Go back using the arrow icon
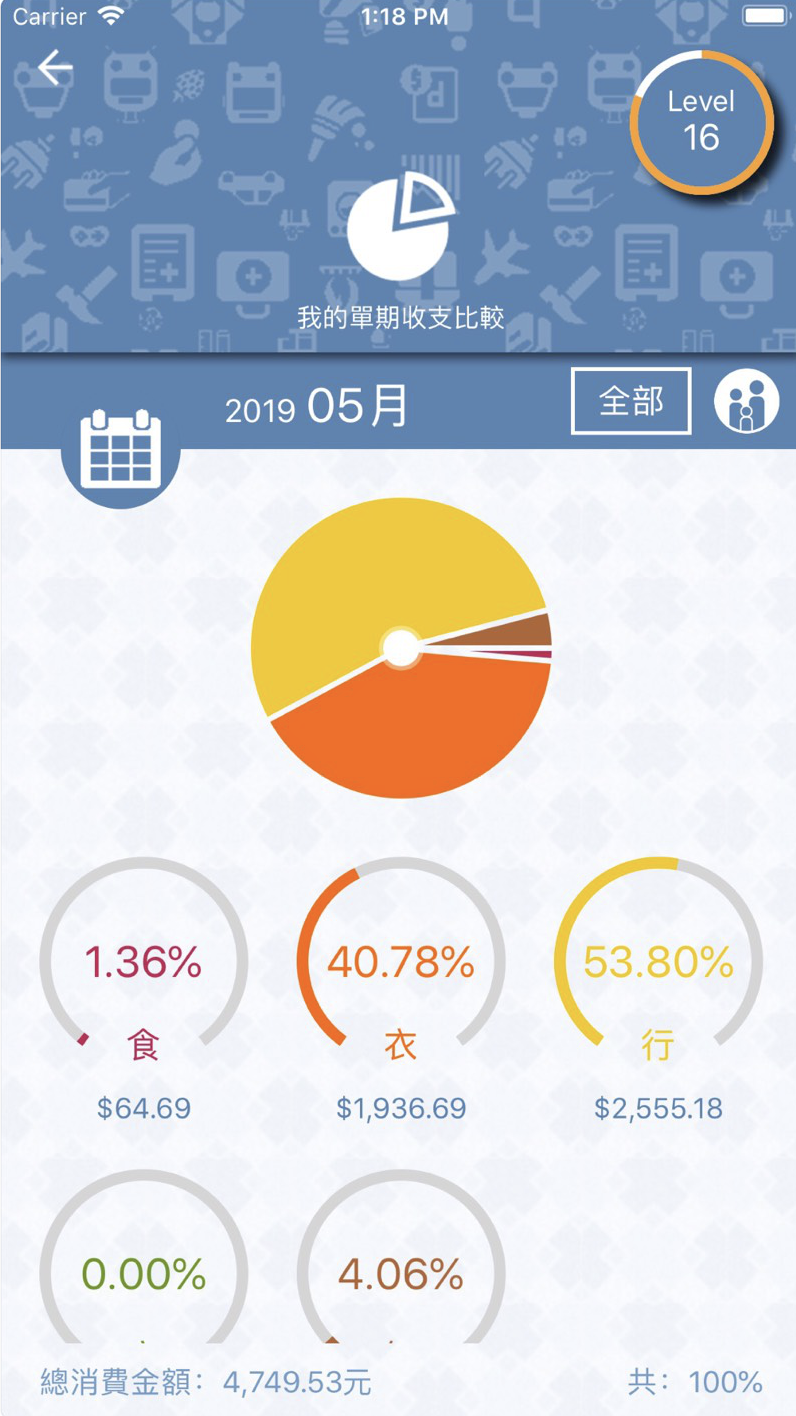Image resolution: width=796 pixels, height=1416 pixels. (x=55, y=68)
